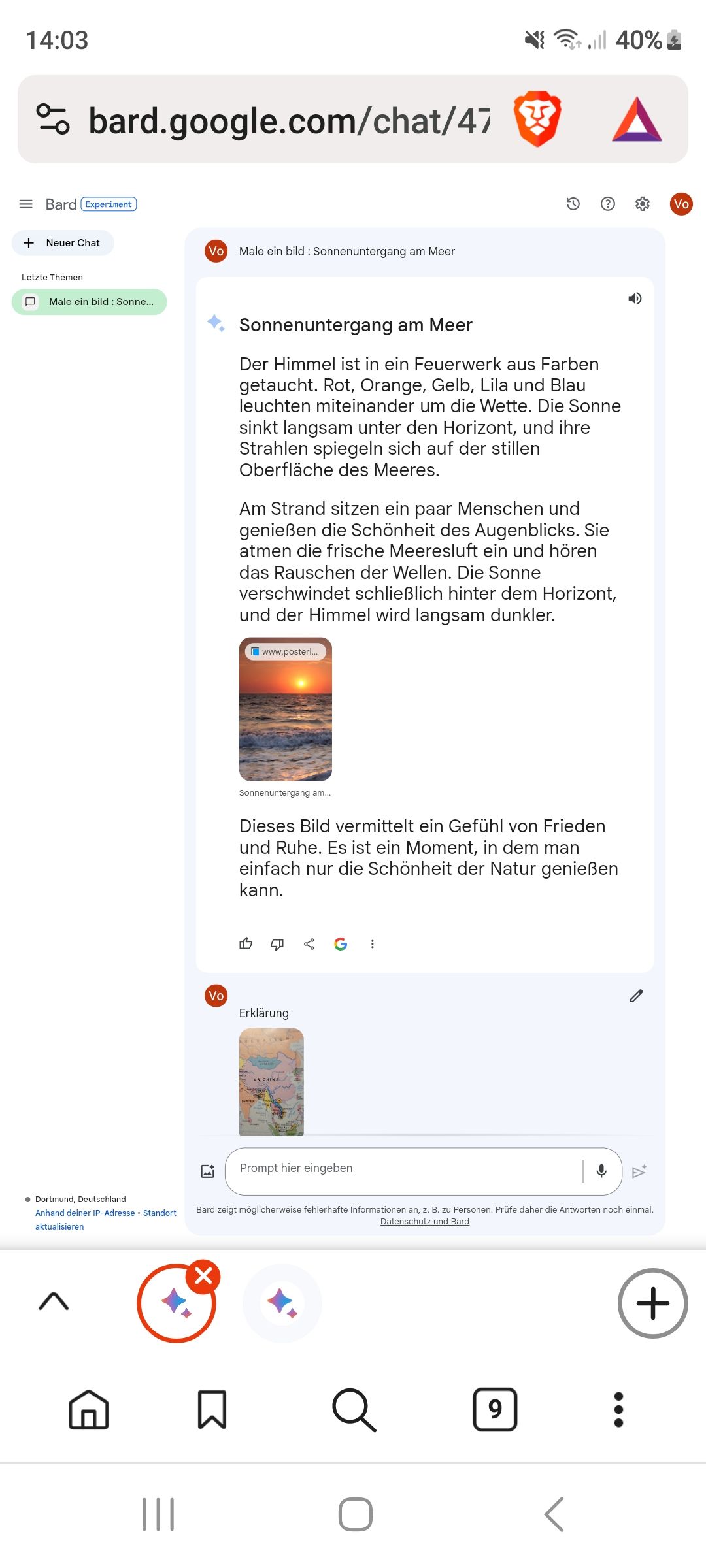Screen dimensions: 706x1568
Task: Check the response with Google icon
Action: (341, 944)
